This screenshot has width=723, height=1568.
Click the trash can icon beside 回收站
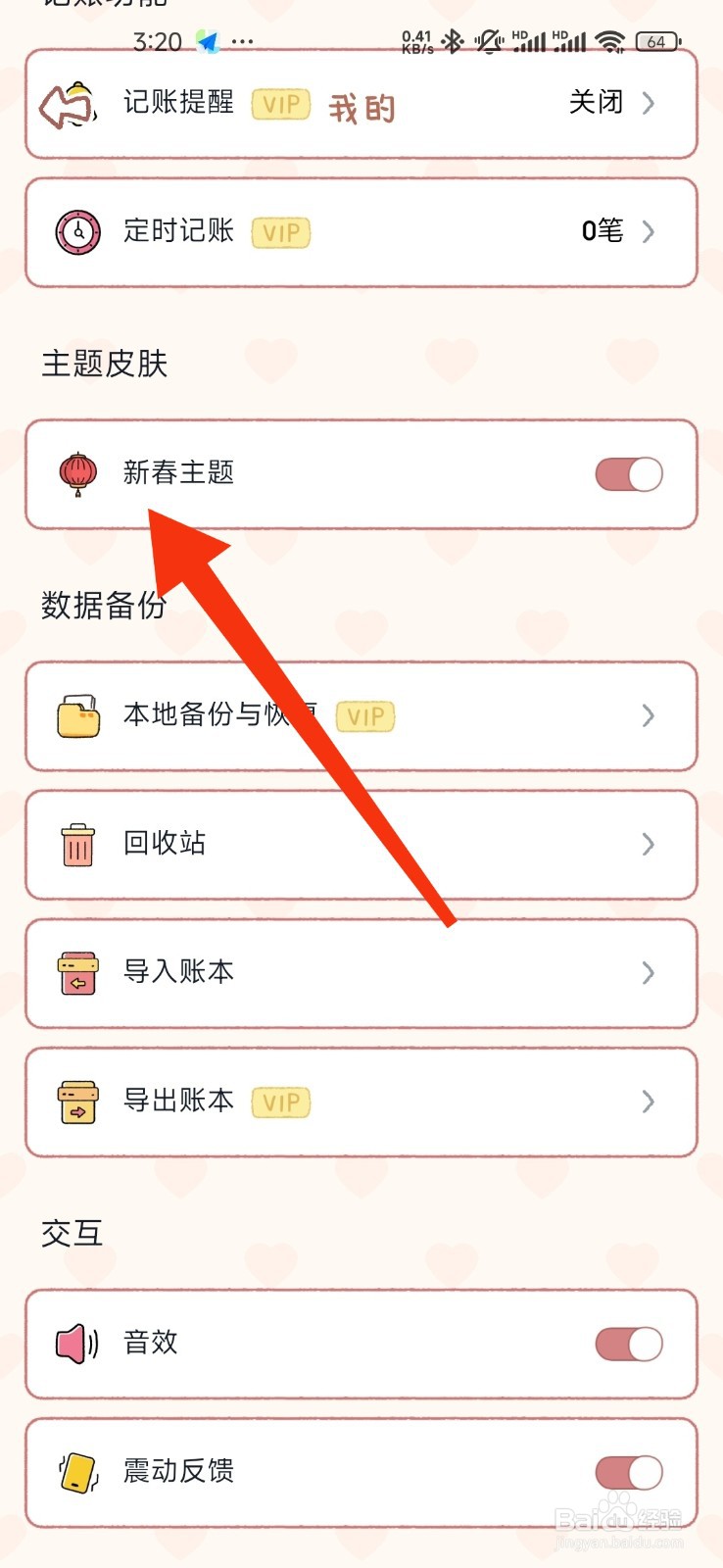point(76,844)
